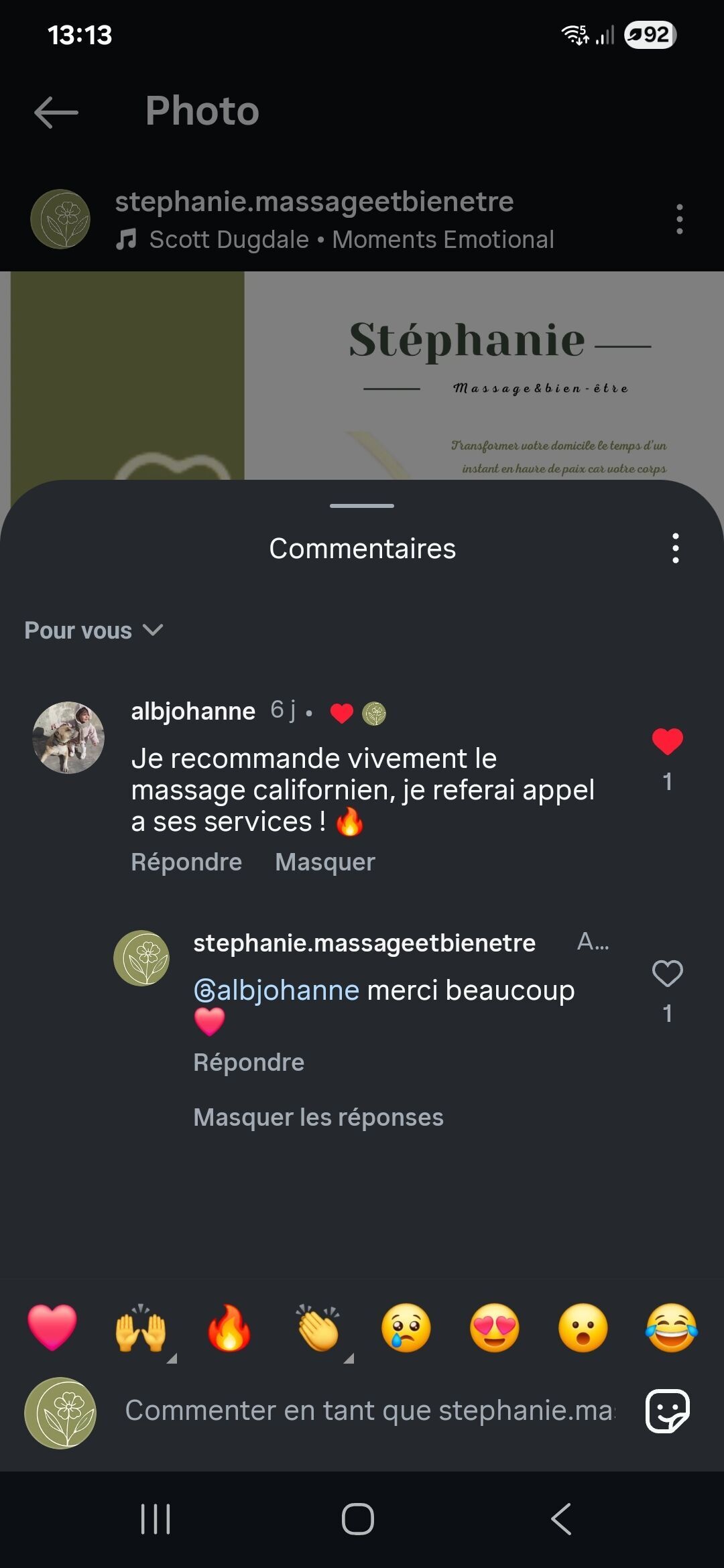Insert the clapping hands emoji
Viewport: 724px width, 1568px height.
[x=318, y=1328]
